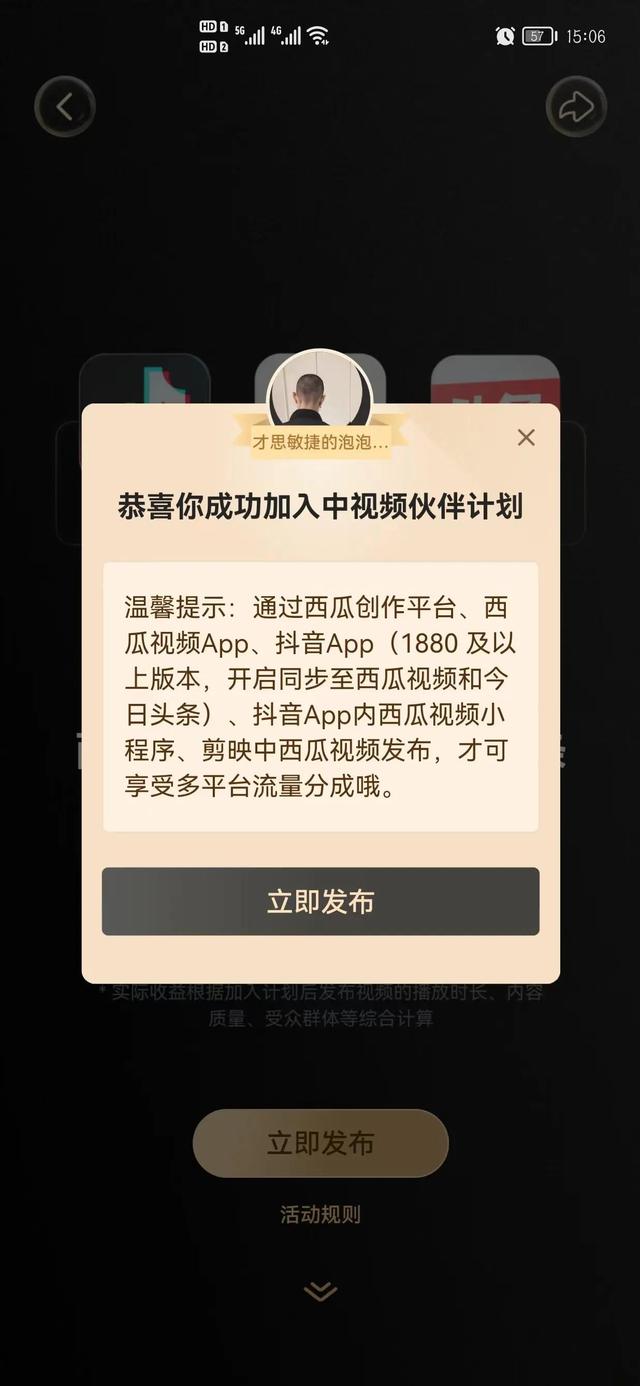
Task: Tap 立即发布 inside the dialog
Action: 320,902
